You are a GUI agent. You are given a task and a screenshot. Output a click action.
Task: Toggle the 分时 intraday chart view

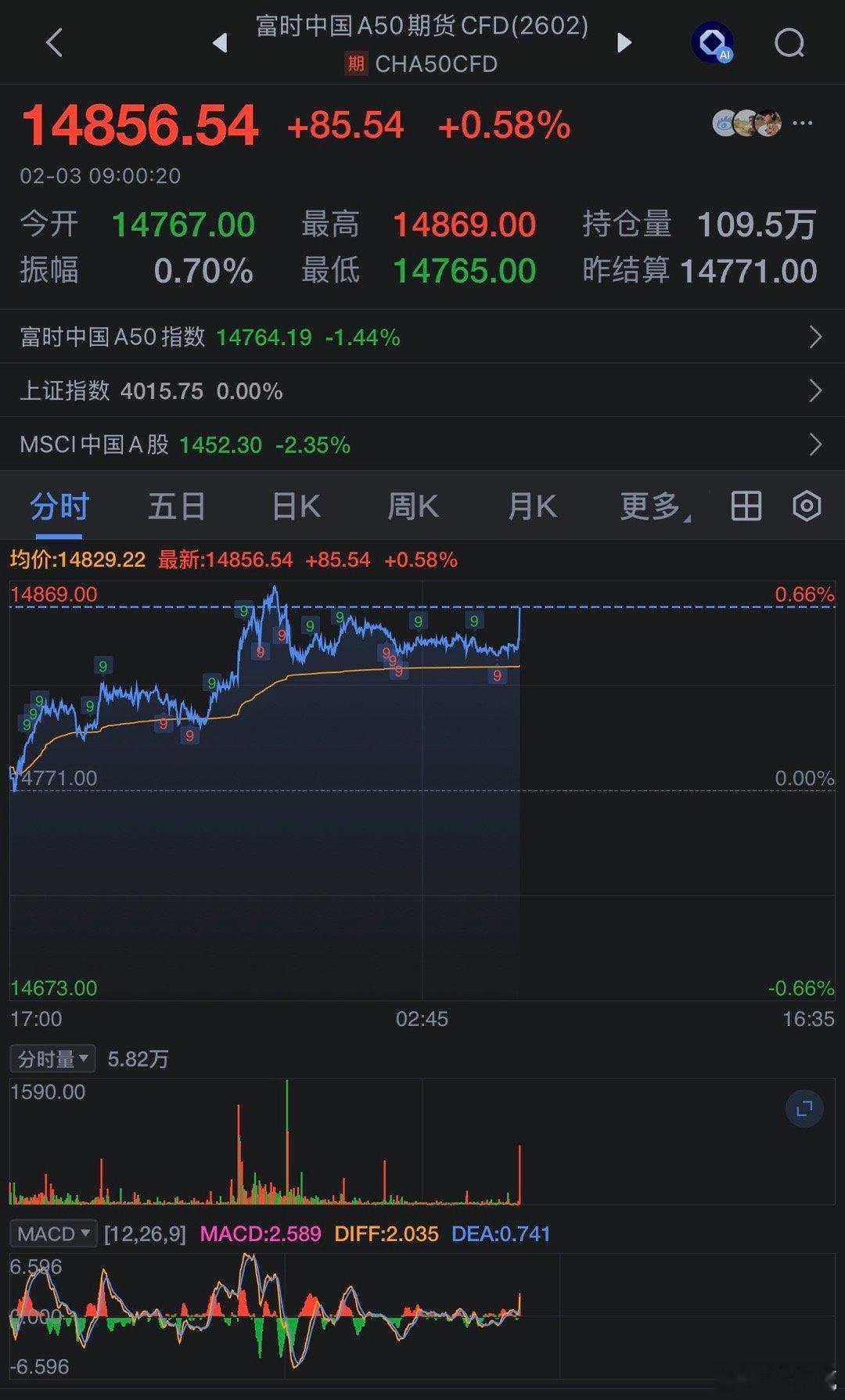tap(59, 506)
